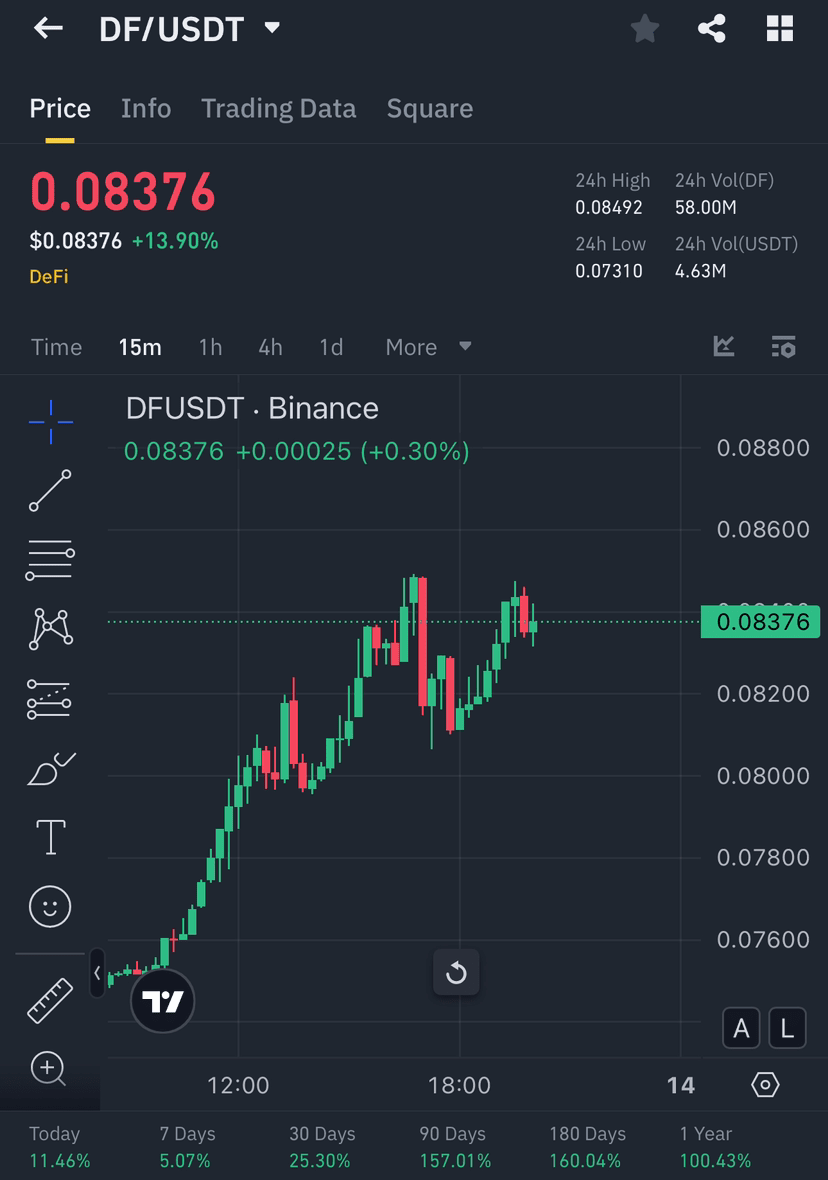
Task: Open the horizontal lines drawing tool
Action: click(x=50, y=559)
